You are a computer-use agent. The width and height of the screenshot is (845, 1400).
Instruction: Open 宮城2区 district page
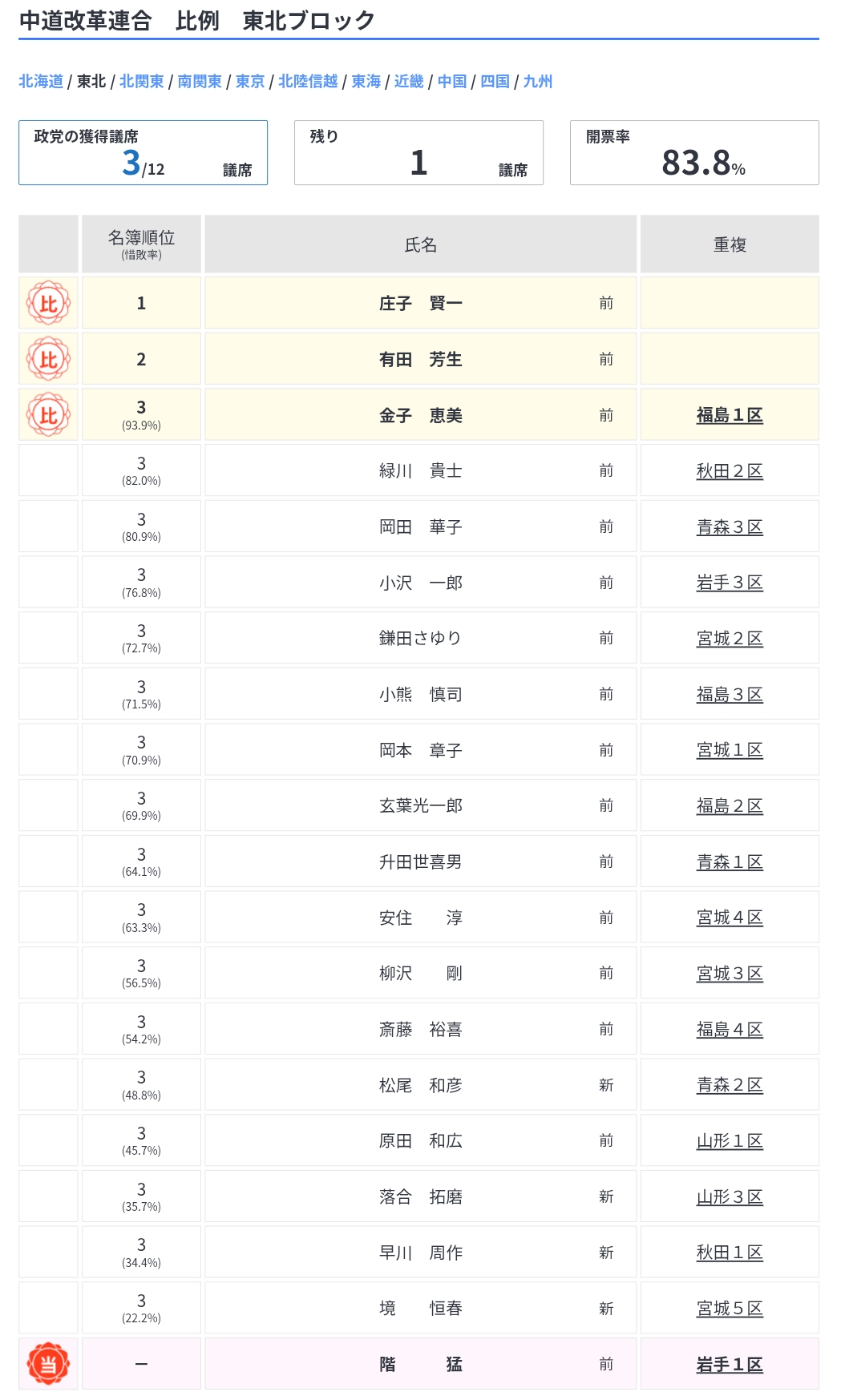(x=730, y=639)
